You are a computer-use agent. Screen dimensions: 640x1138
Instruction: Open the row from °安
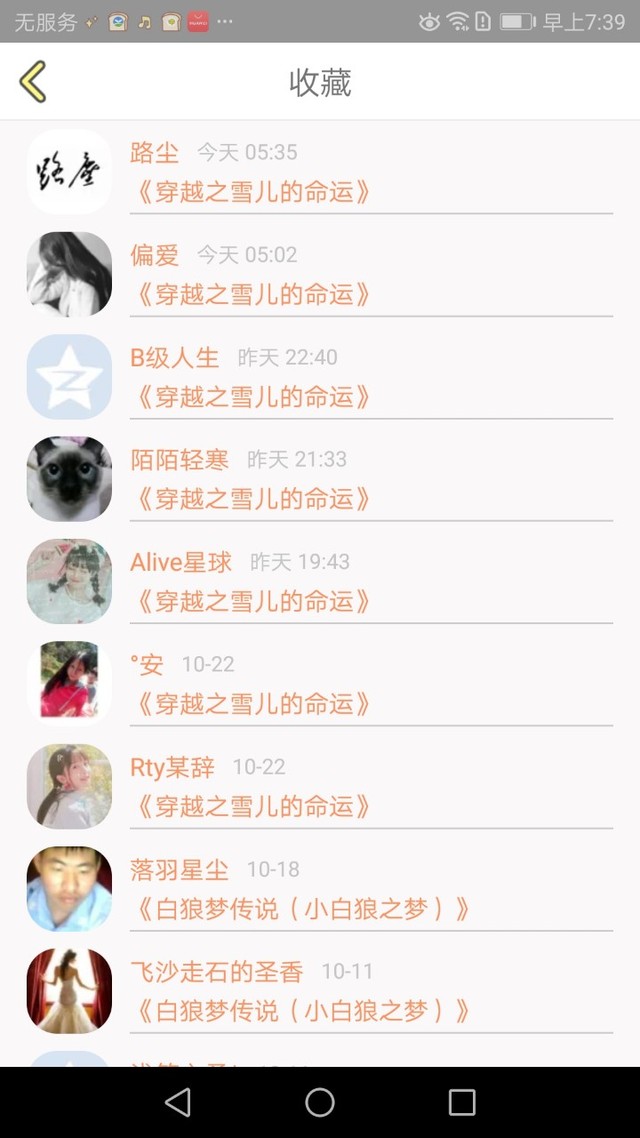click(x=320, y=683)
